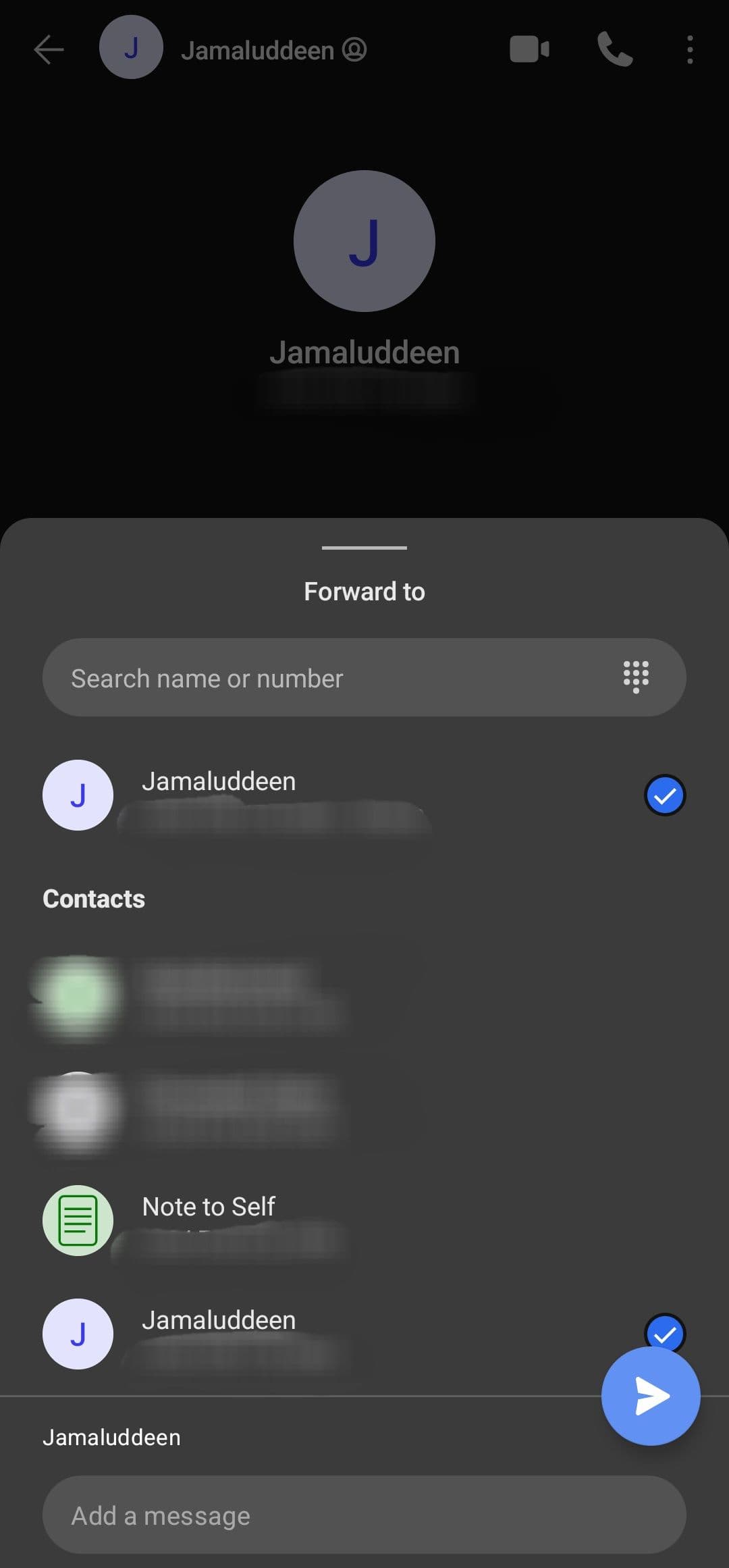Send the forwarded message
Image resolution: width=729 pixels, height=1568 pixels.
pyautogui.click(x=650, y=1396)
